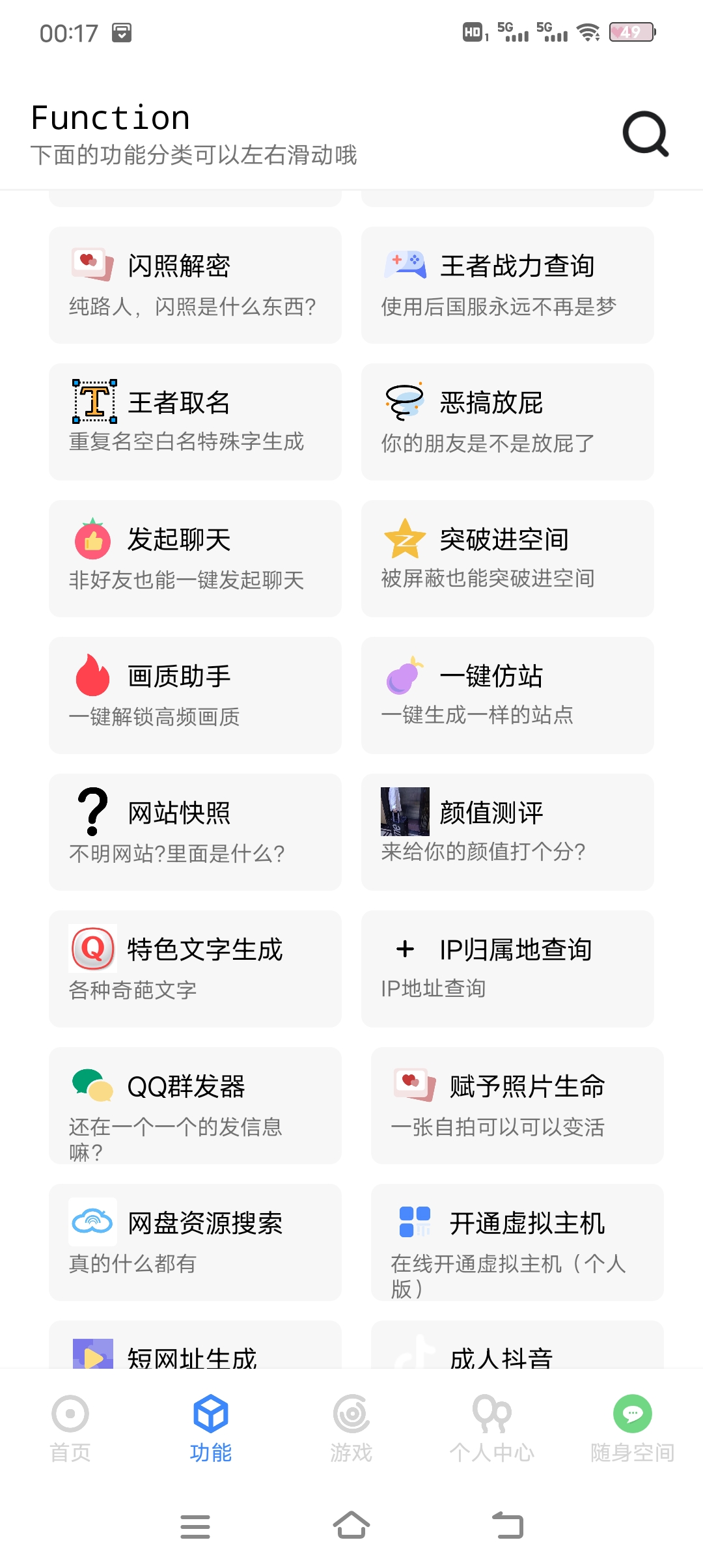The height and width of the screenshot is (1568, 703).
Task: Switch to the 首页 tab
Action: pos(70,1429)
